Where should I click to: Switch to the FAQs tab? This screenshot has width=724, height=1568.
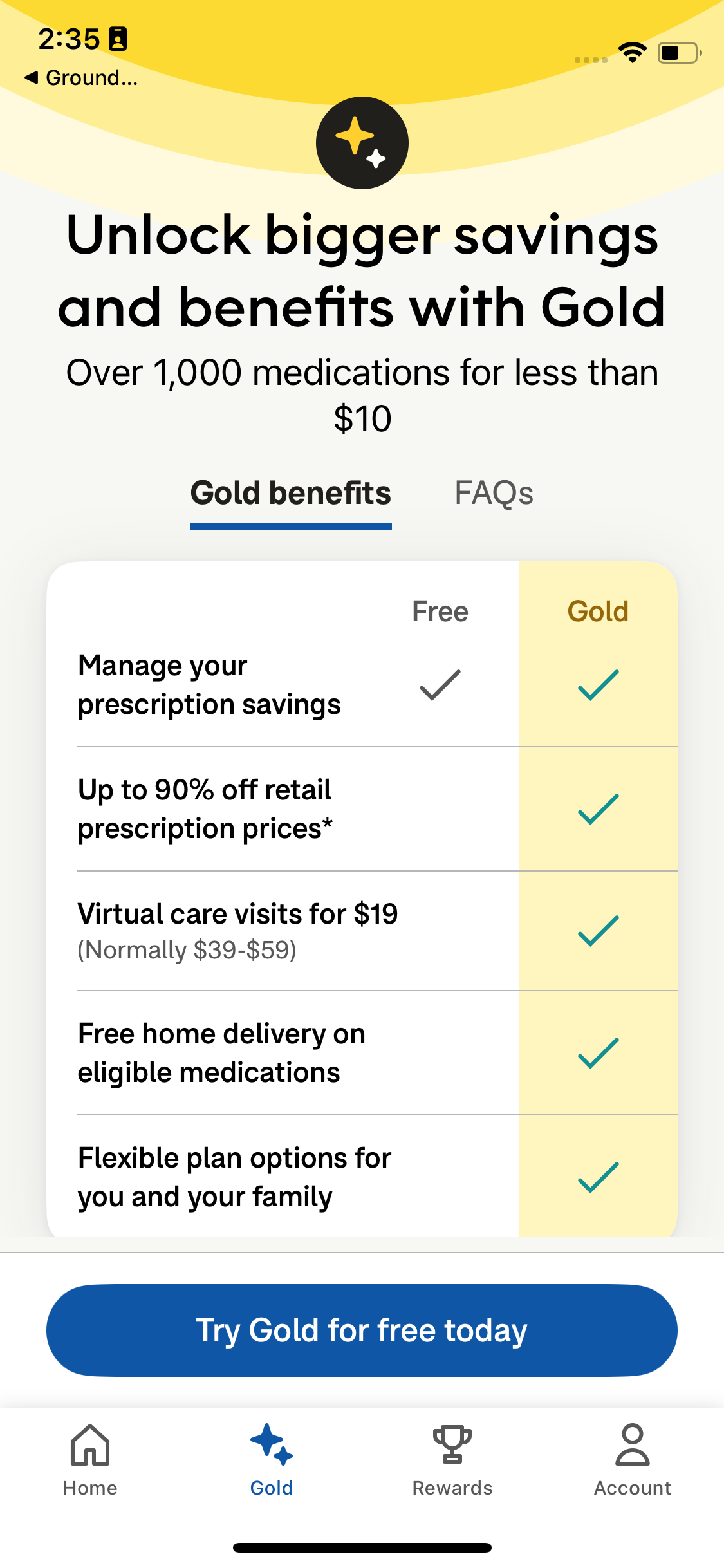point(493,492)
